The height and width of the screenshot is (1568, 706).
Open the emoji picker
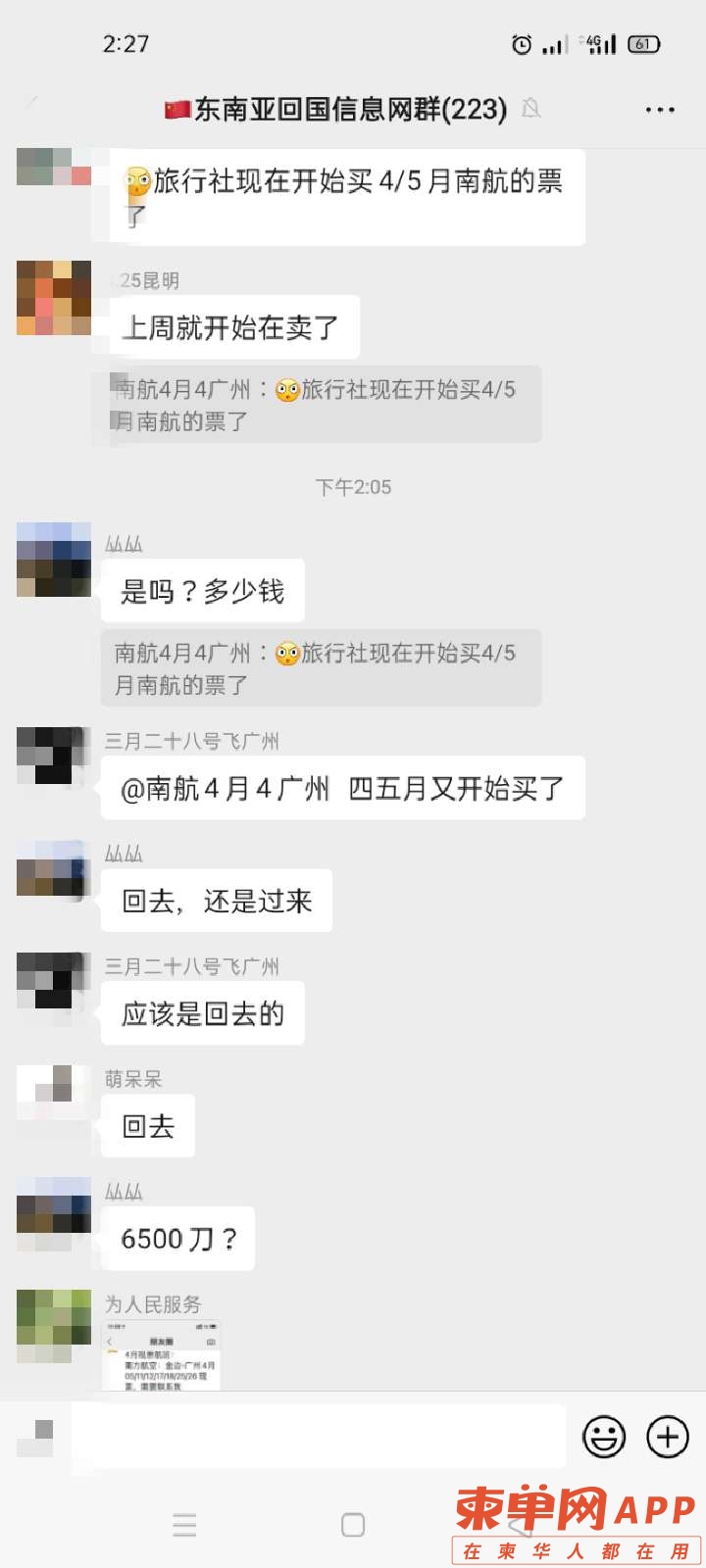pos(604,1438)
